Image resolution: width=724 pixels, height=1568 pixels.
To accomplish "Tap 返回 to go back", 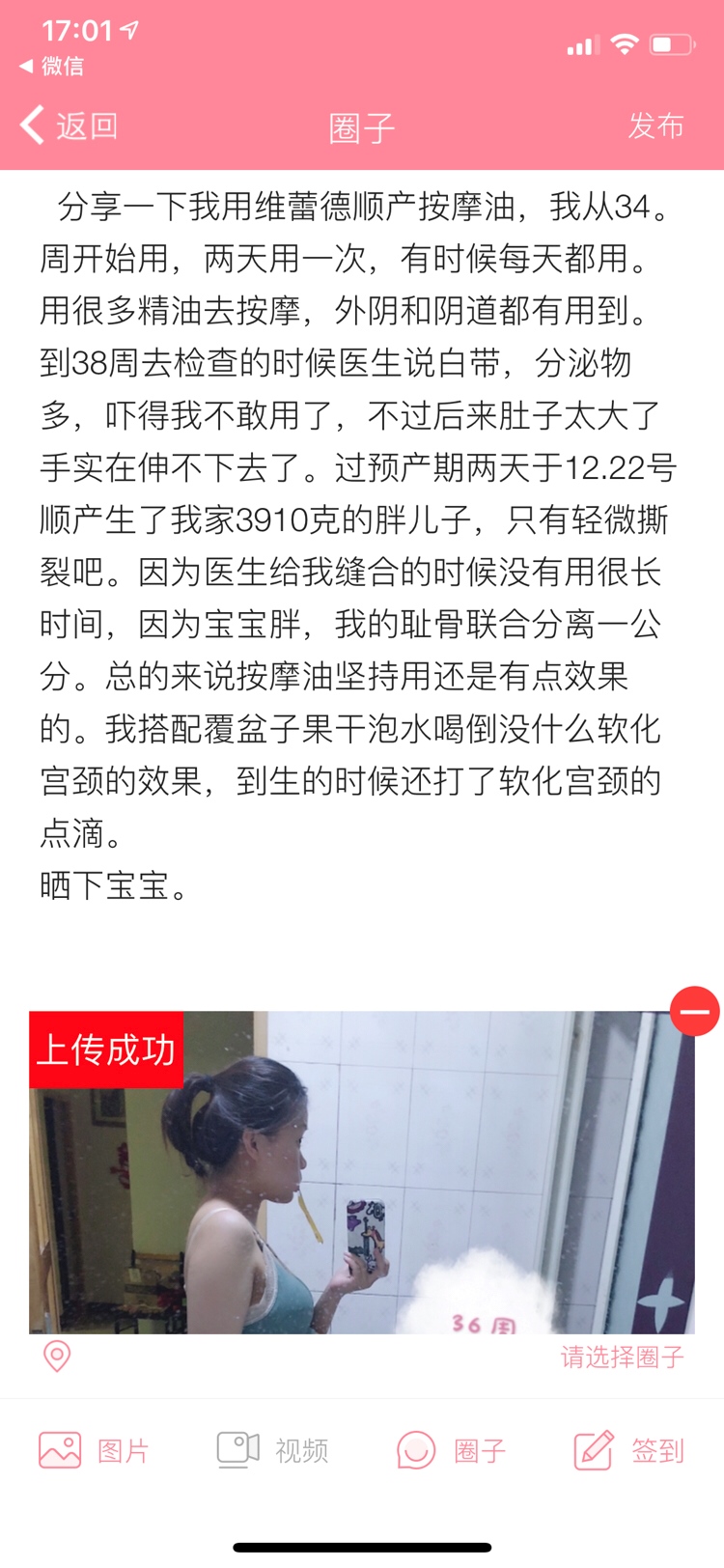I will 70,126.
